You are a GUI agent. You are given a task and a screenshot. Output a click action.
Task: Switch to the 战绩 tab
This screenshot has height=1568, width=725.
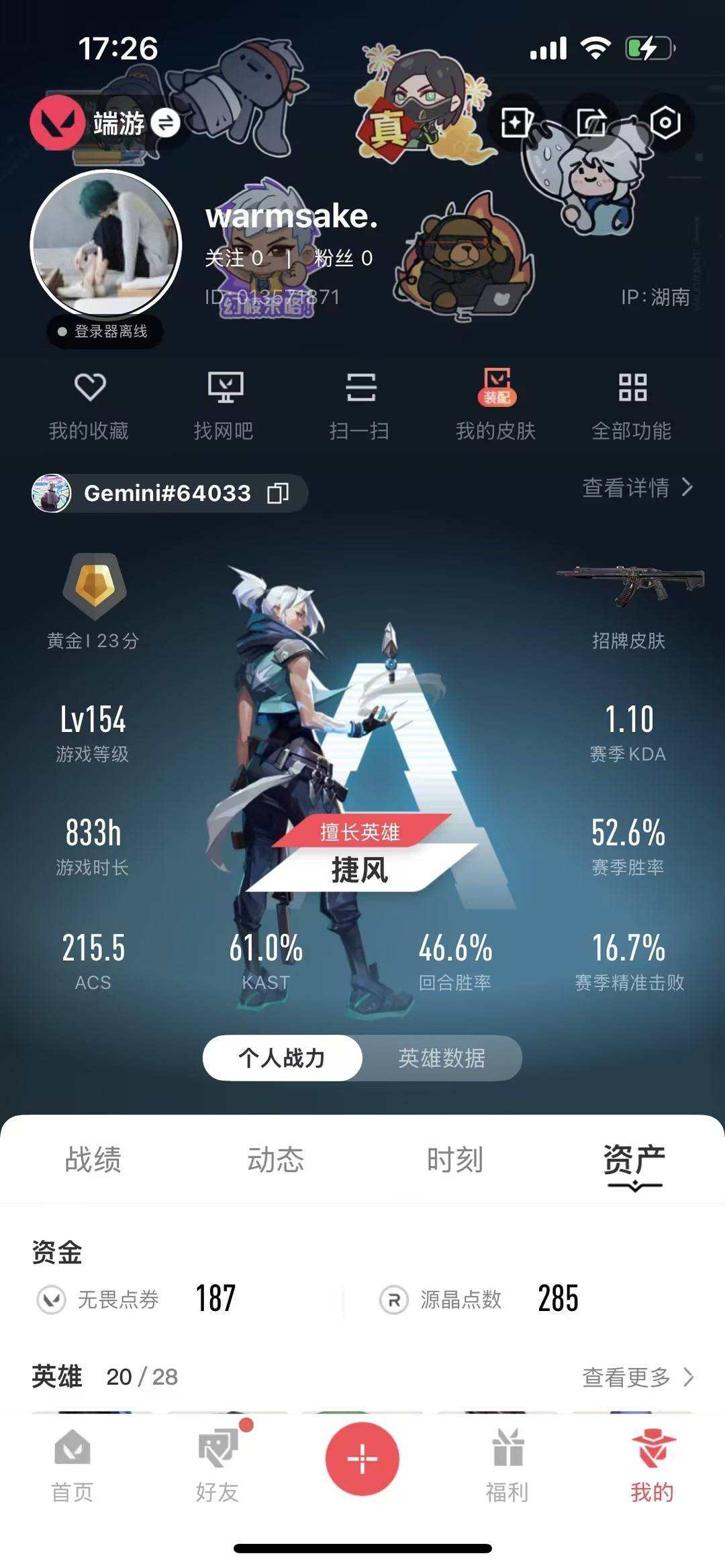coord(94,1161)
